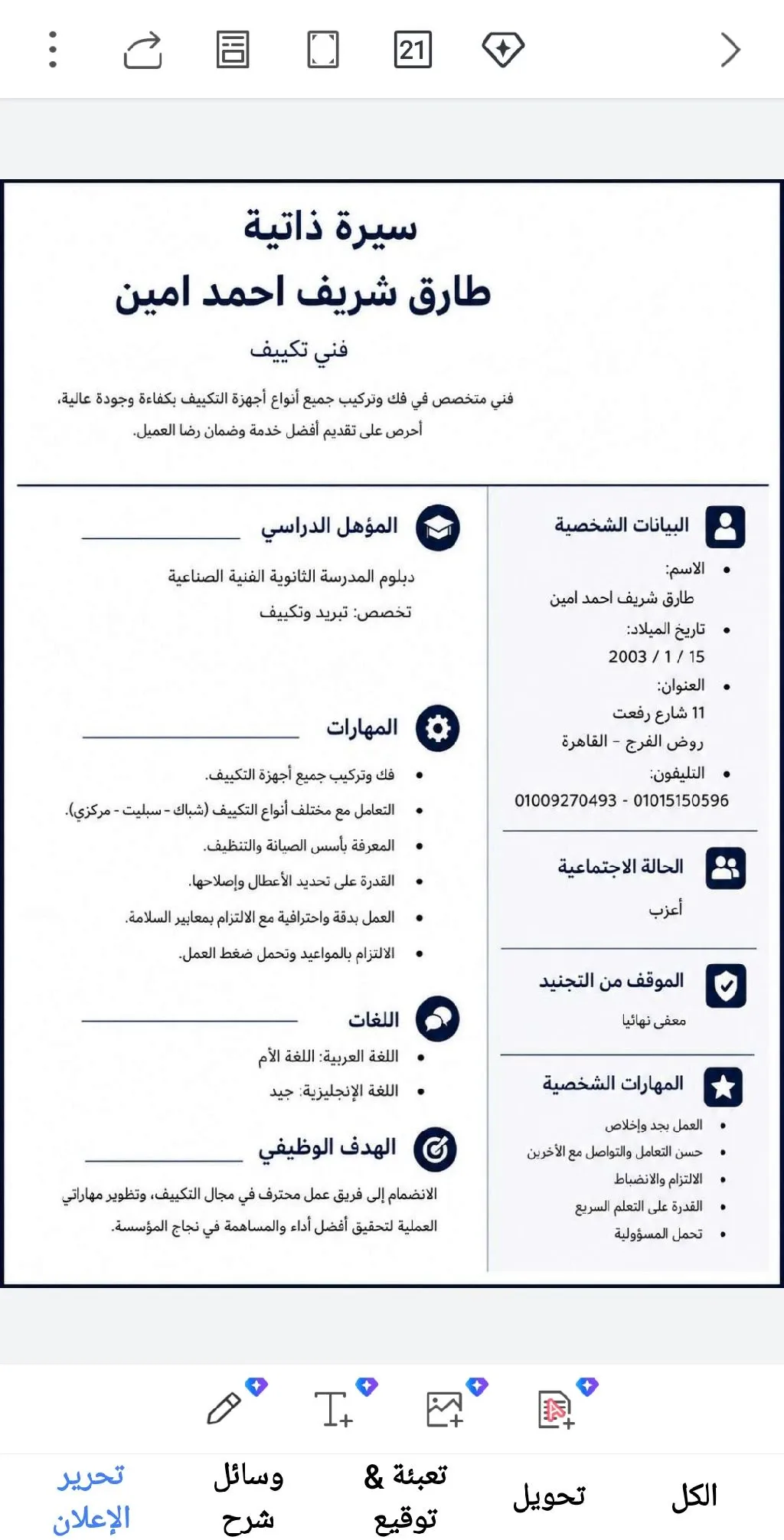
Task: Insert an image into the document
Action: (x=445, y=1408)
